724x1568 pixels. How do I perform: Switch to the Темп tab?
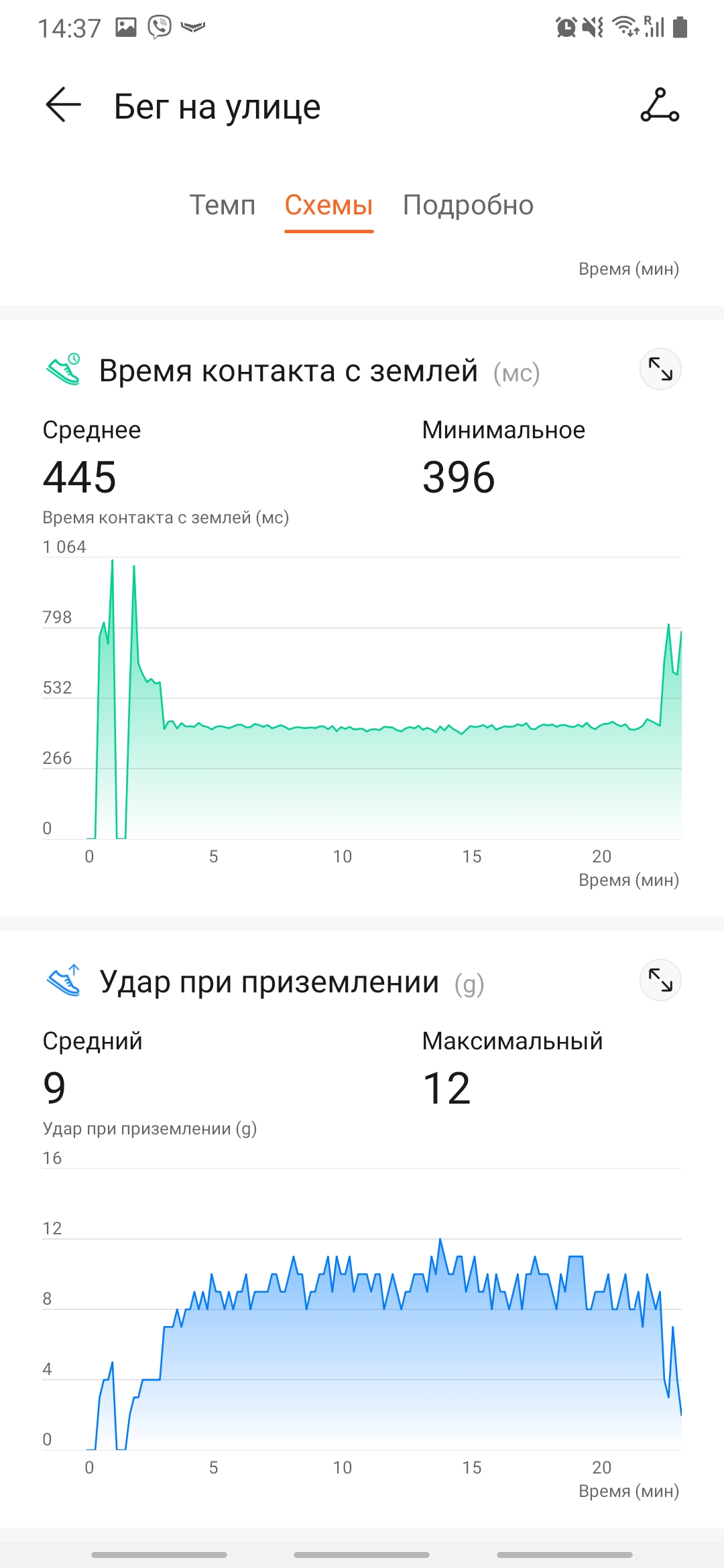click(x=222, y=205)
